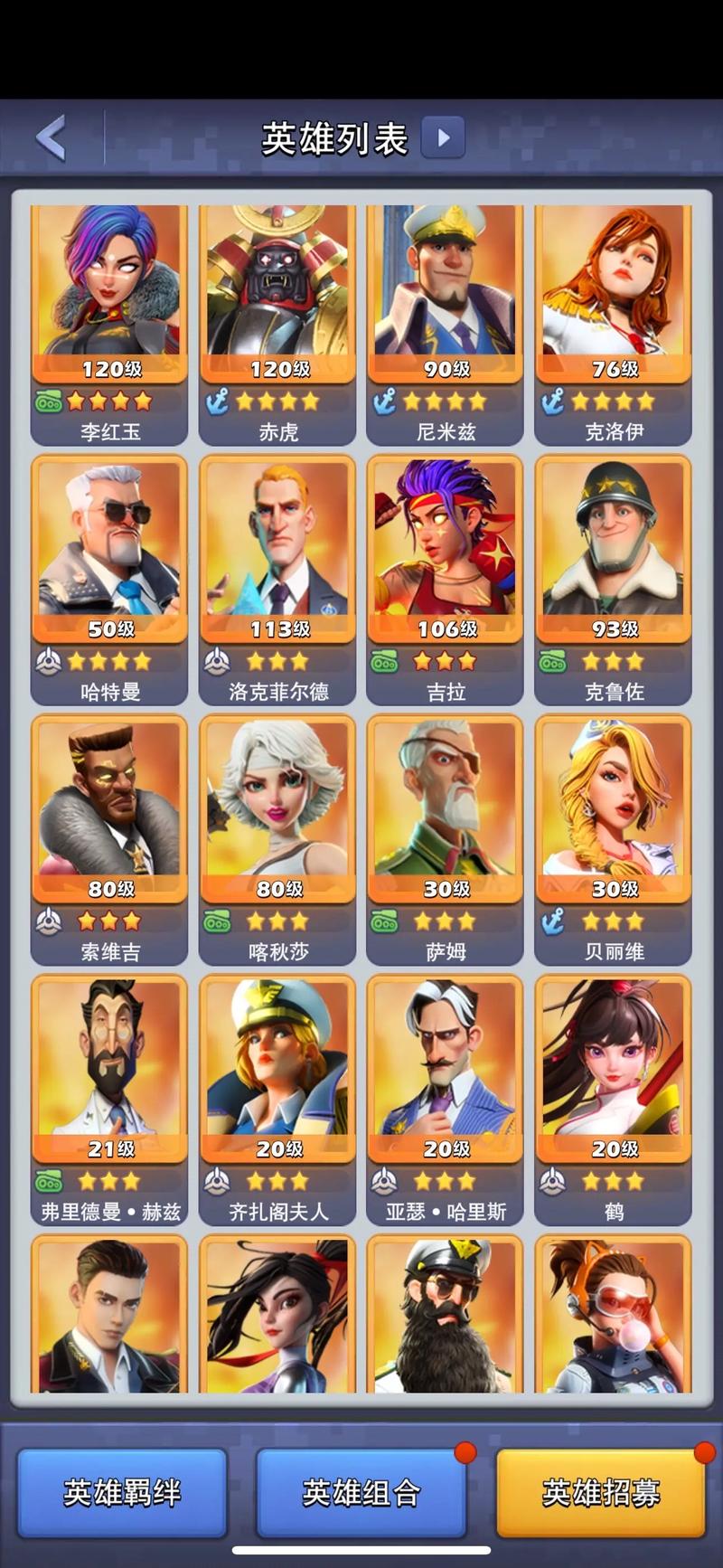
Task: View hero 鹤
Action: pyautogui.click(x=614, y=1100)
